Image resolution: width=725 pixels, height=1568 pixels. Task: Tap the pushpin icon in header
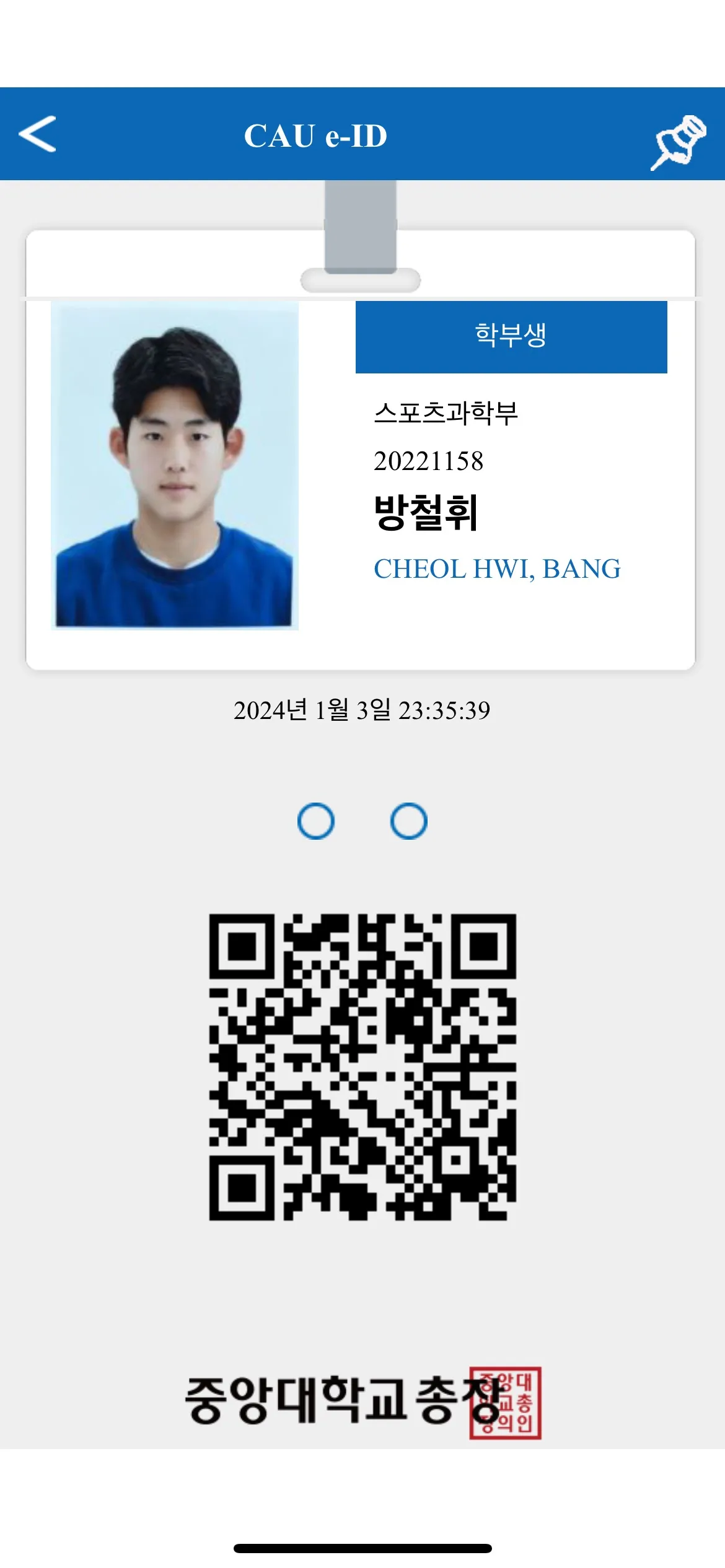pyautogui.click(x=679, y=142)
